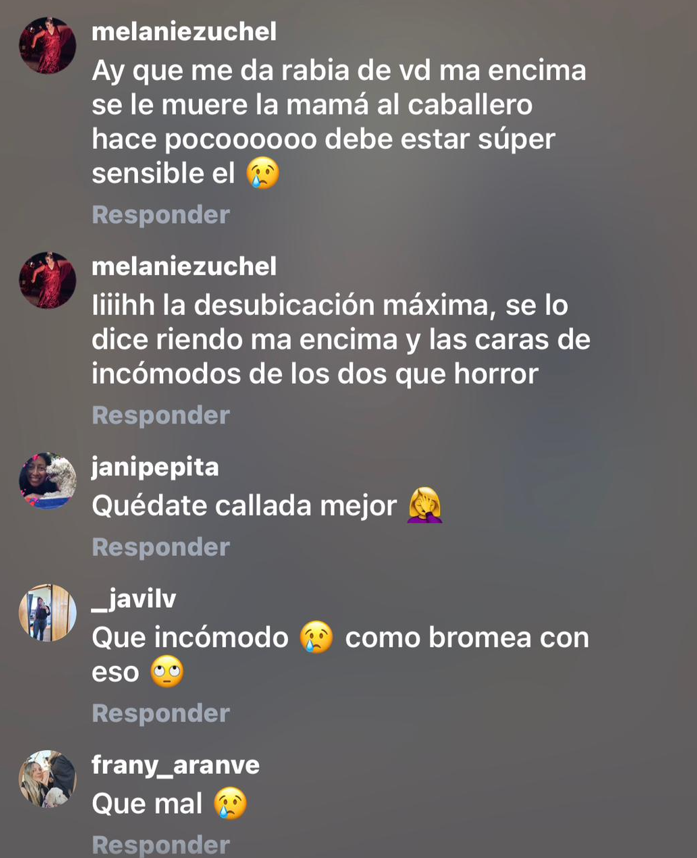
Task: View _javilv's profile photo
Action: click(47, 612)
